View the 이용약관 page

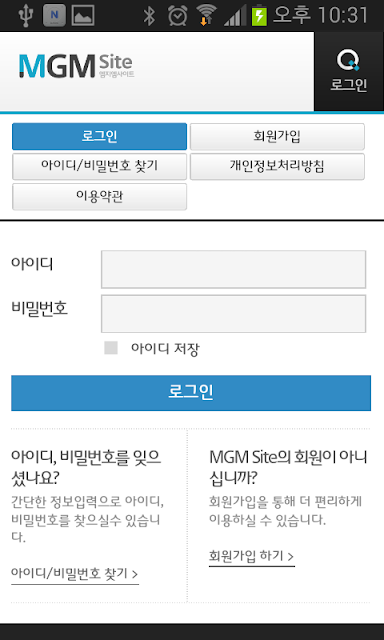tap(100, 197)
